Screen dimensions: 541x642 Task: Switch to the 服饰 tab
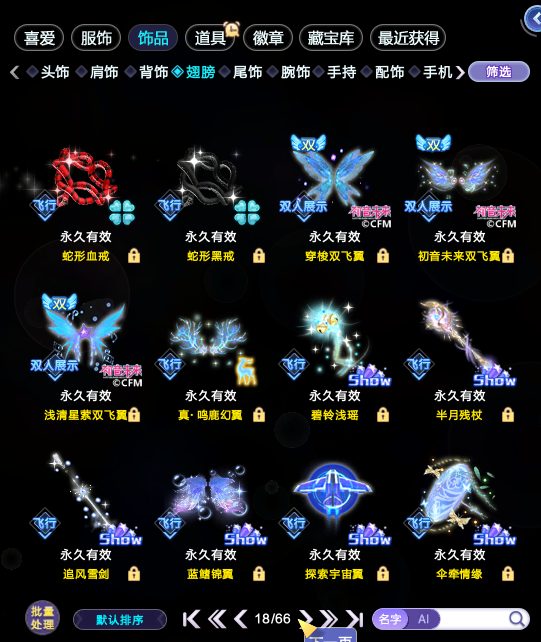[x=96, y=38]
